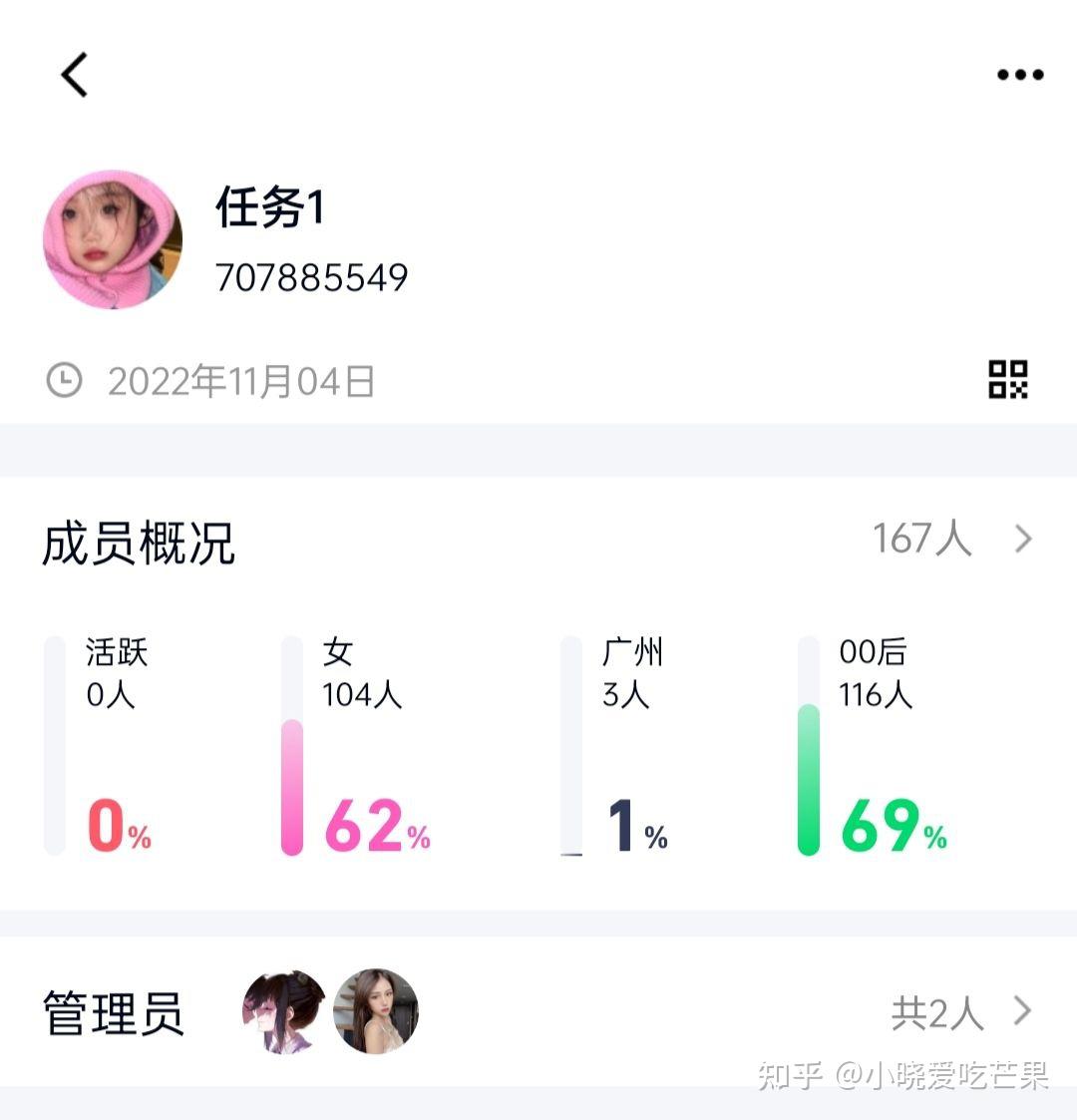The height and width of the screenshot is (1120, 1077).
Task: Go back using the top-left arrow
Action: click(x=75, y=75)
